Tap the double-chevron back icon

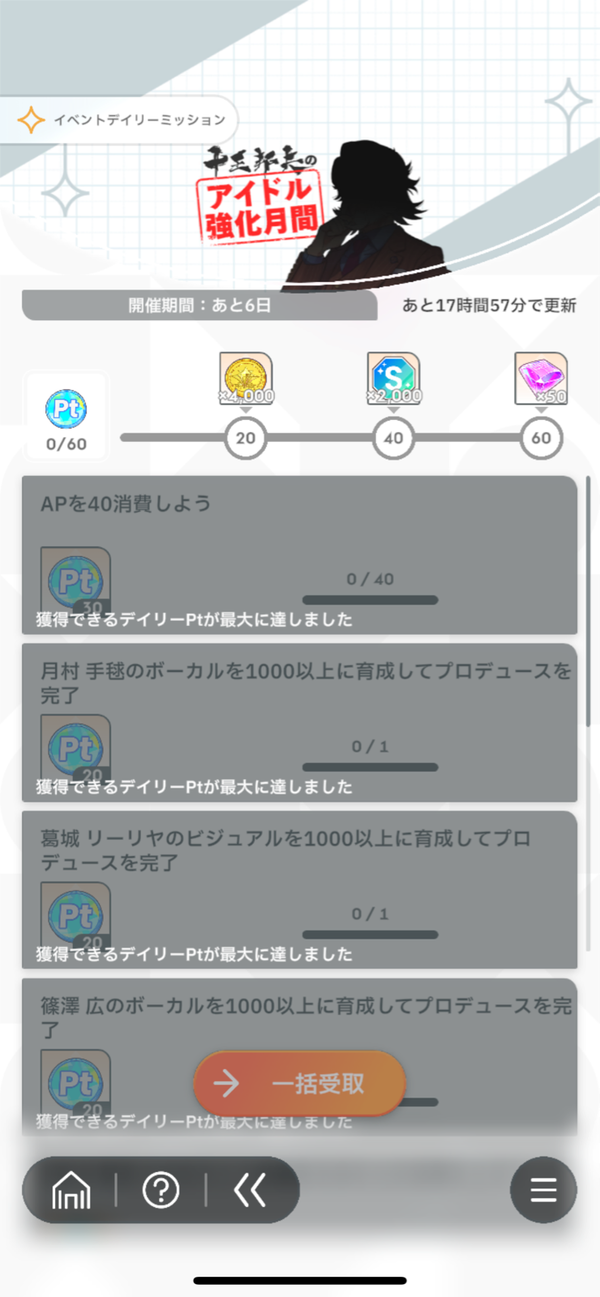click(250, 1190)
